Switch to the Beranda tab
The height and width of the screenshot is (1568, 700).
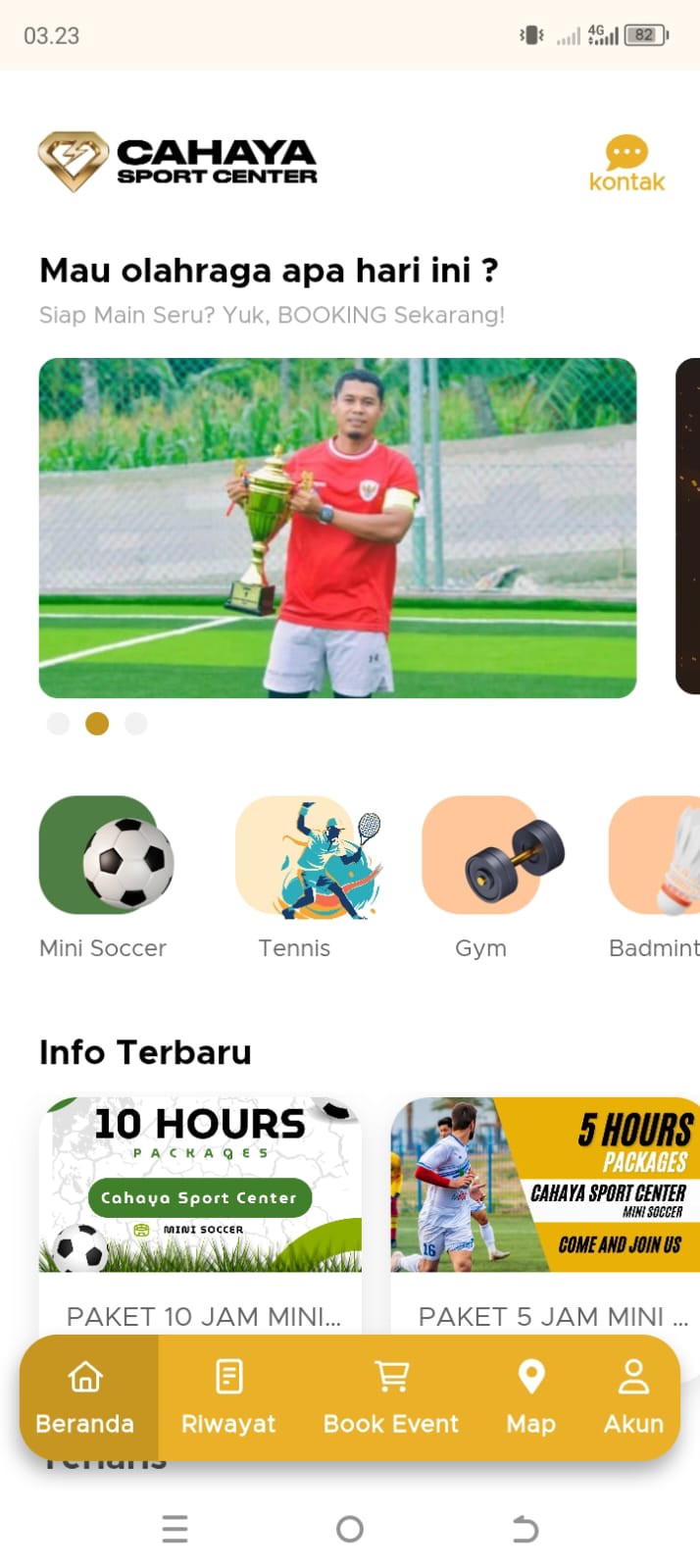click(x=85, y=1397)
